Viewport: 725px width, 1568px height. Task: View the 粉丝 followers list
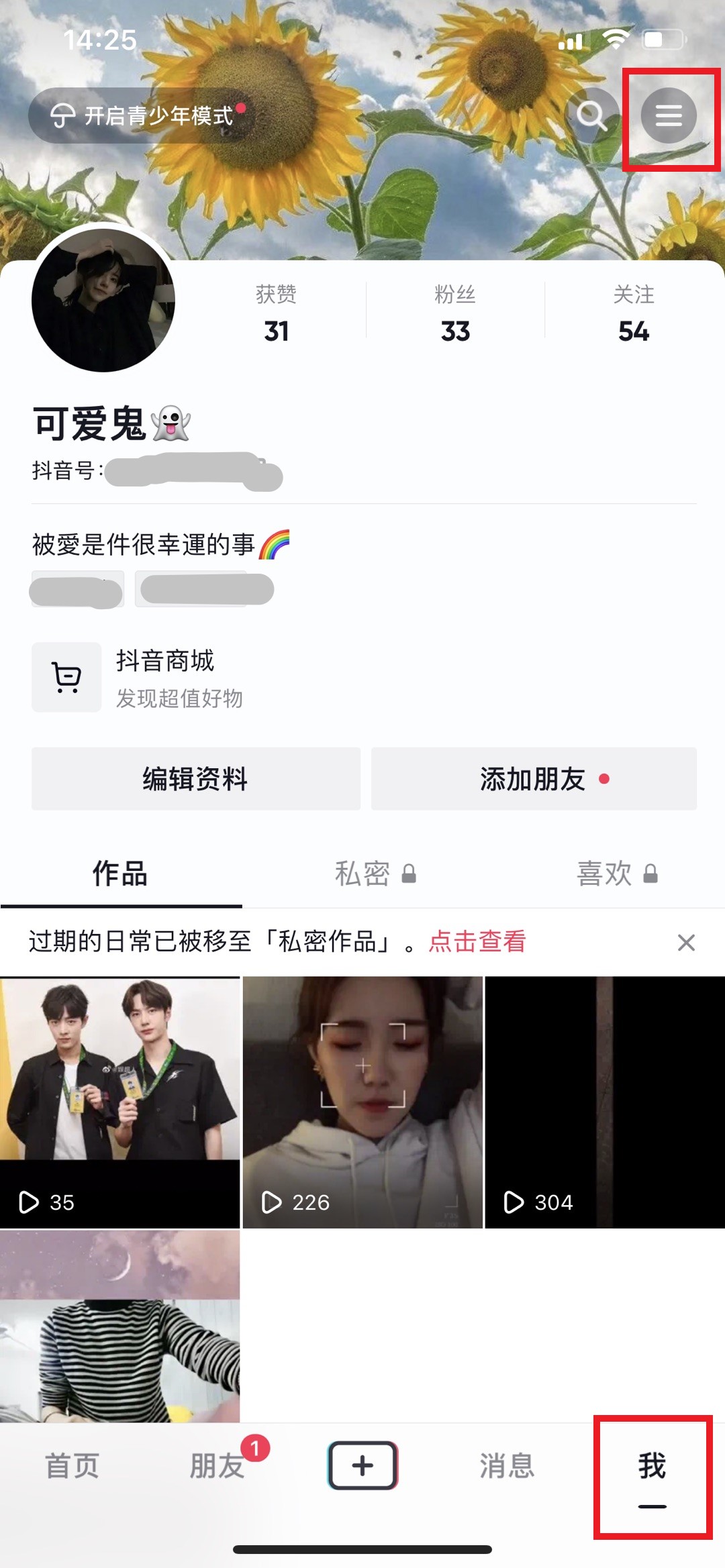click(x=455, y=313)
